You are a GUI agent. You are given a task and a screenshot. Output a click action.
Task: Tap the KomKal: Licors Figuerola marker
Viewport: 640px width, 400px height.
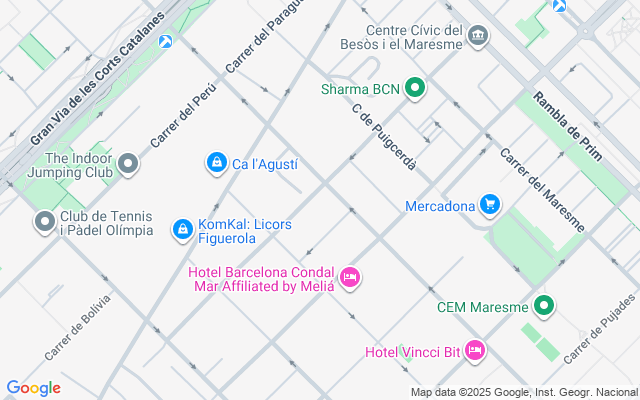pyautogui.click(x=182, y=231)
